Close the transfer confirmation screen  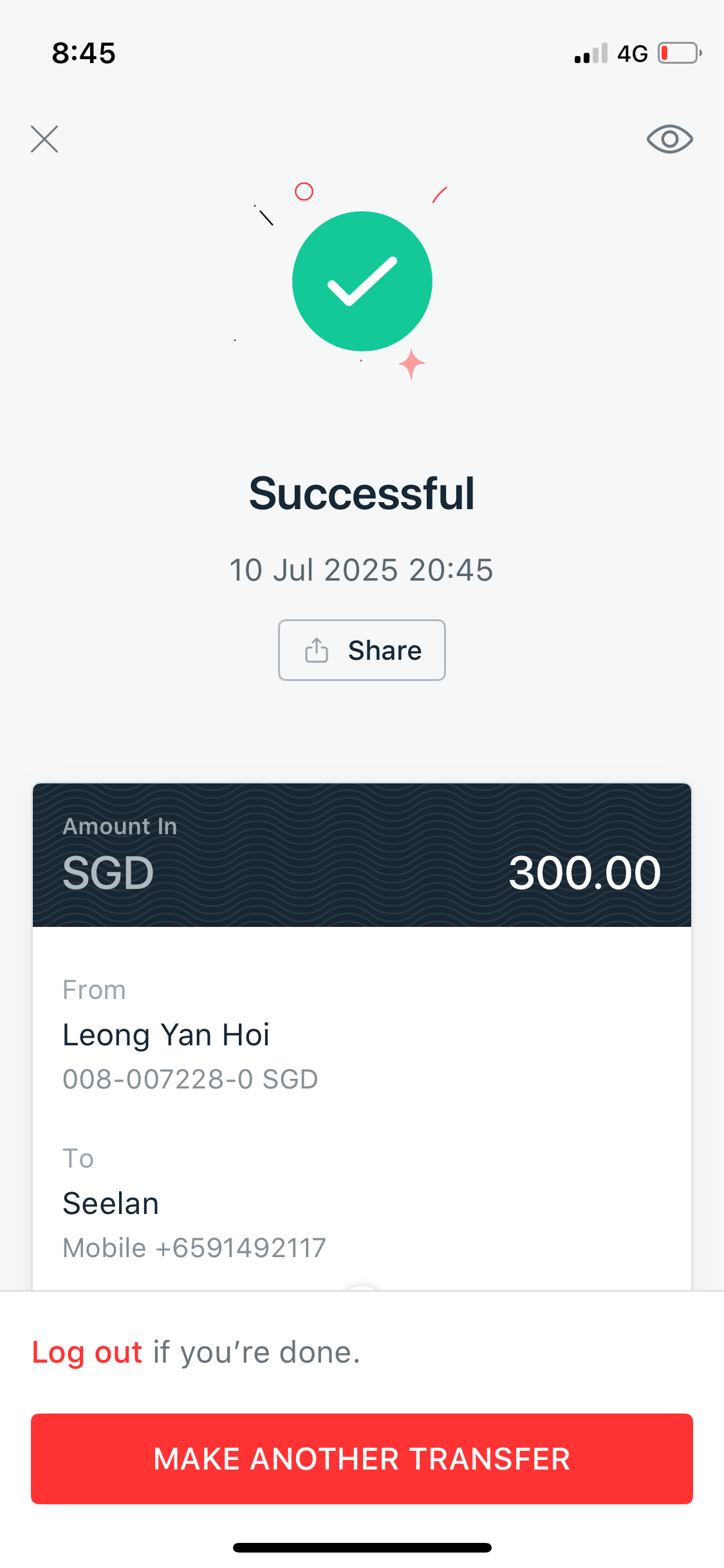pyautogui.click(x=44, y=139)
